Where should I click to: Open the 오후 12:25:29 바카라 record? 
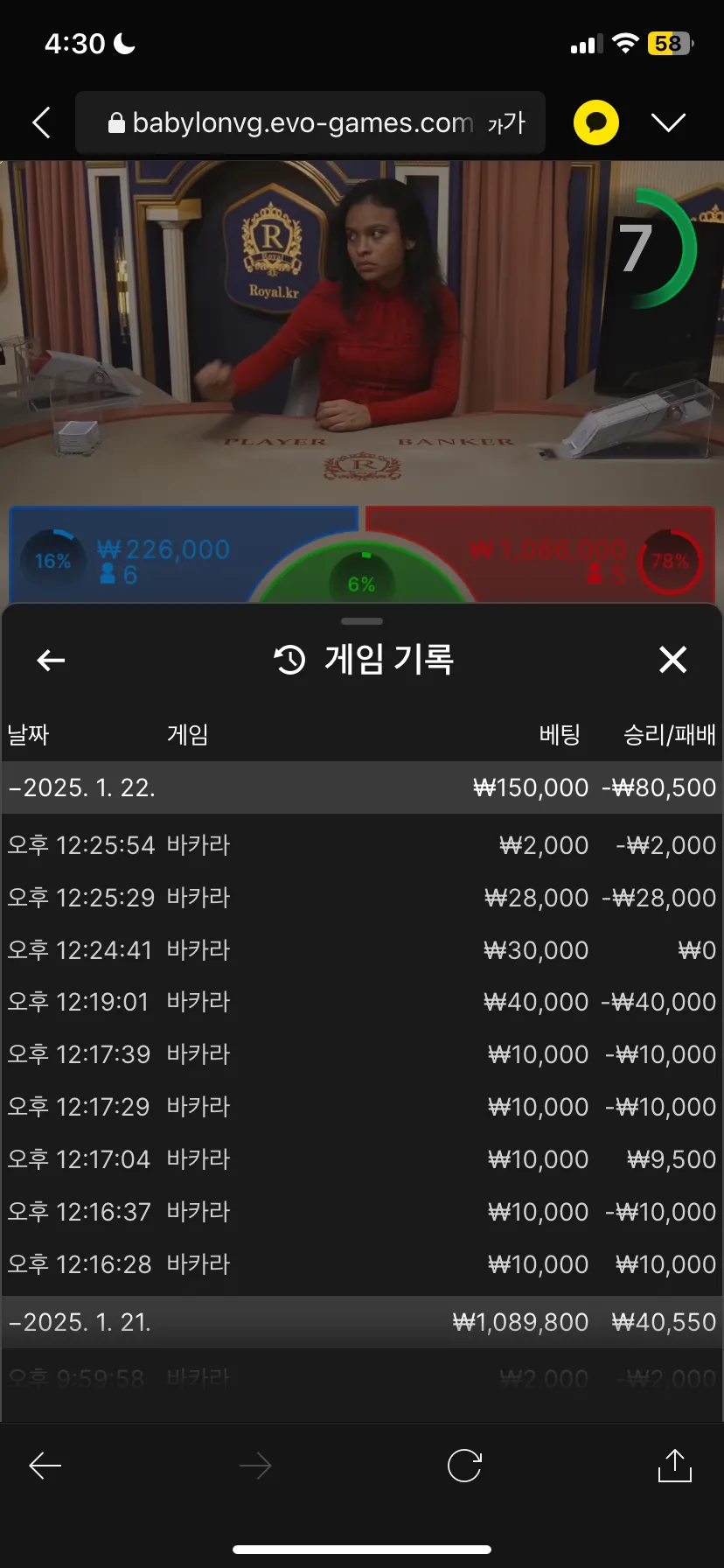[x=361, y=898]
